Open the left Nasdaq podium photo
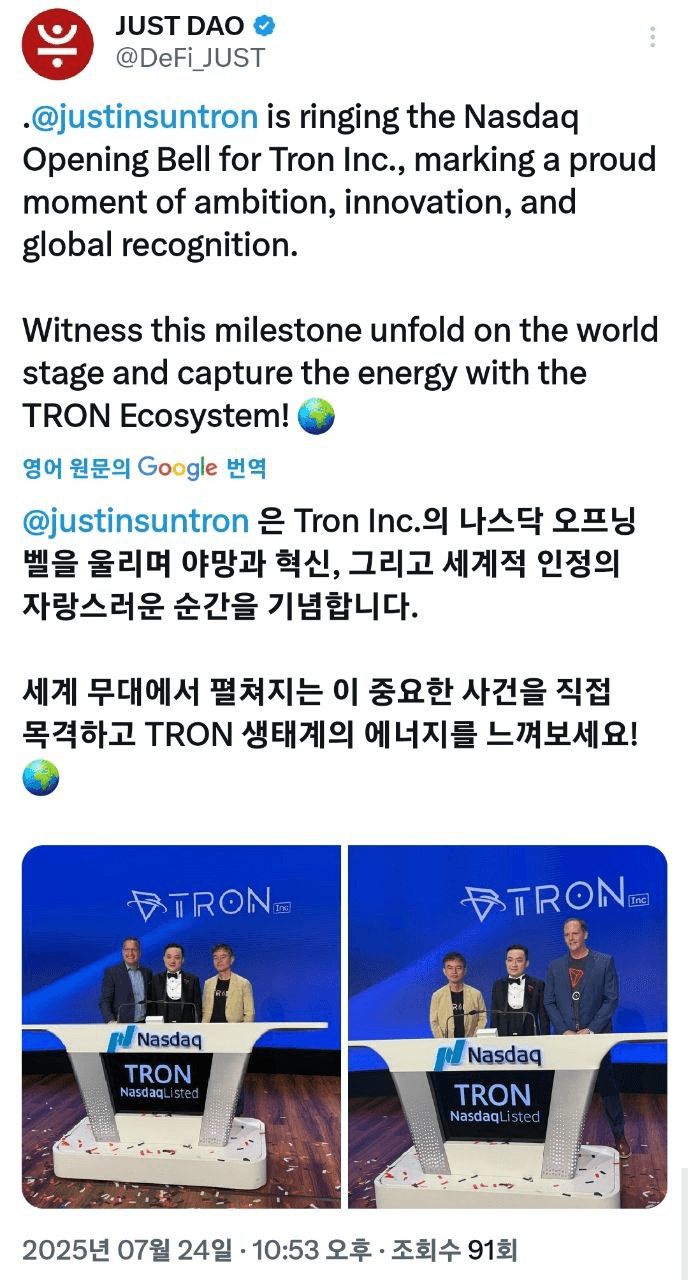The image size is (688, 1280). pyautogui.click(x=181, y=1026)
